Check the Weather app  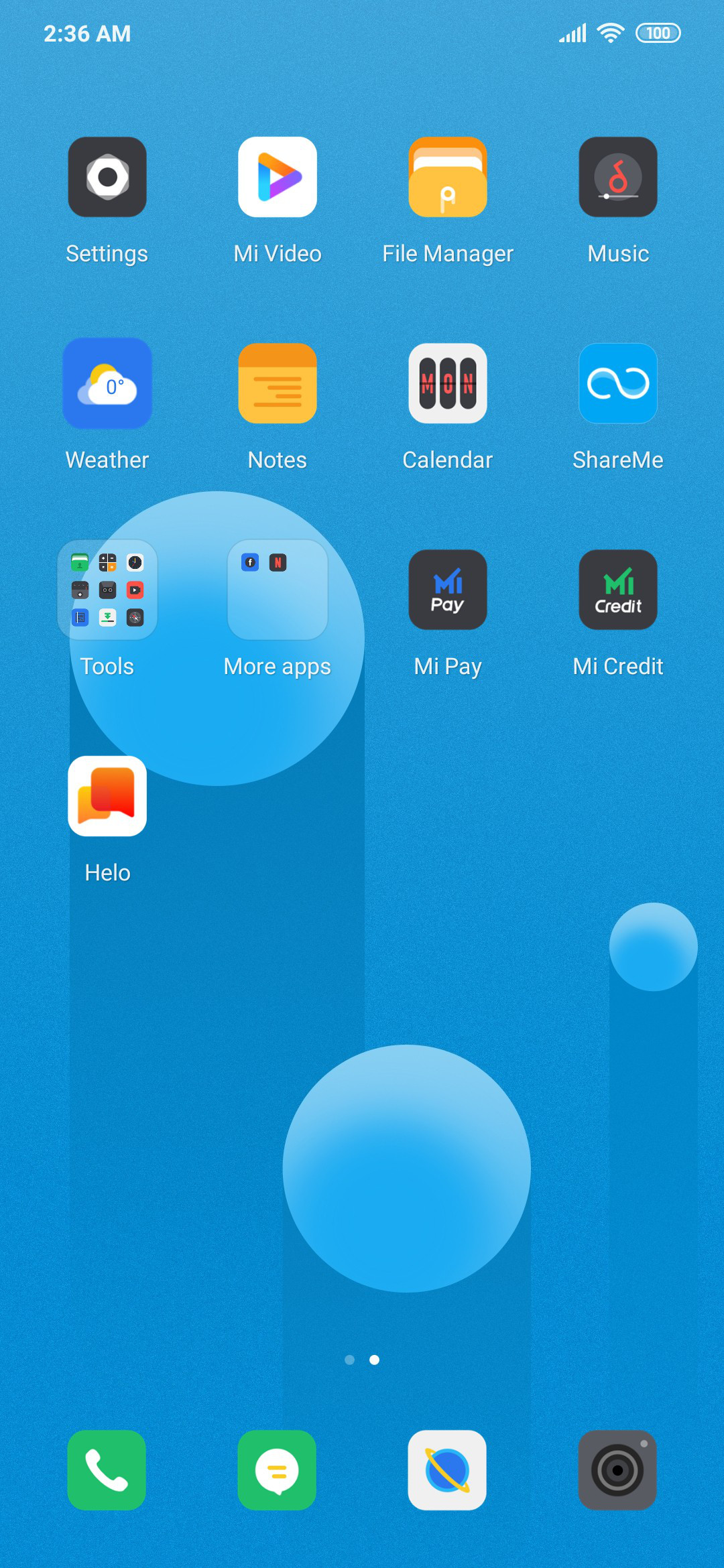(107, 383)
